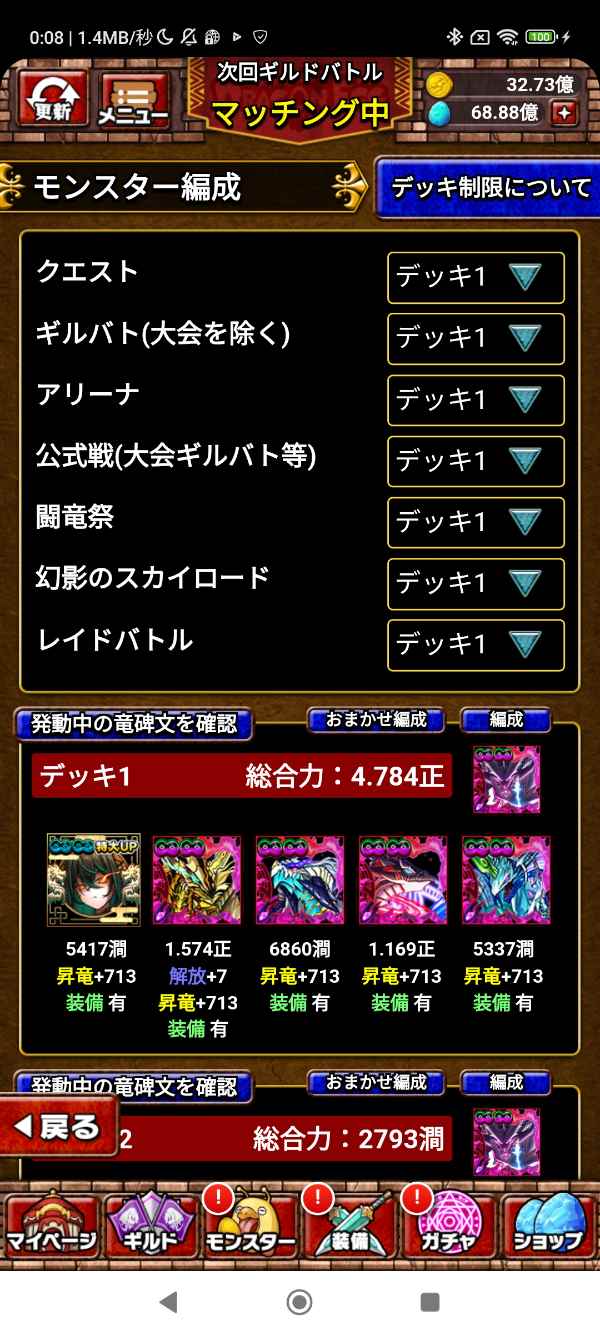Go back with the 戻る button
This screenshot has height=1333, width=600.
click(x=58, y=1127)
